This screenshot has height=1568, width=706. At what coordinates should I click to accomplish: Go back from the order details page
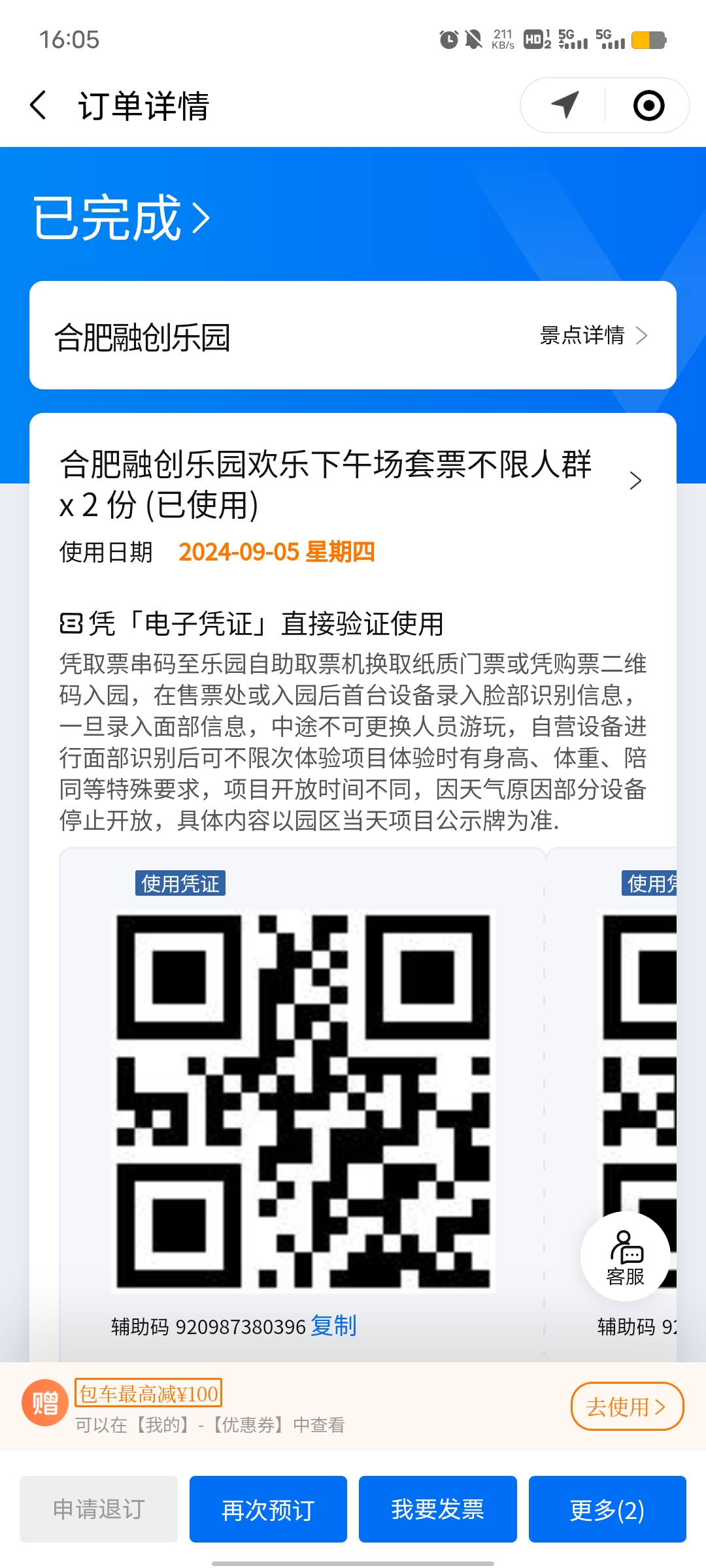[x=39, y=105]
